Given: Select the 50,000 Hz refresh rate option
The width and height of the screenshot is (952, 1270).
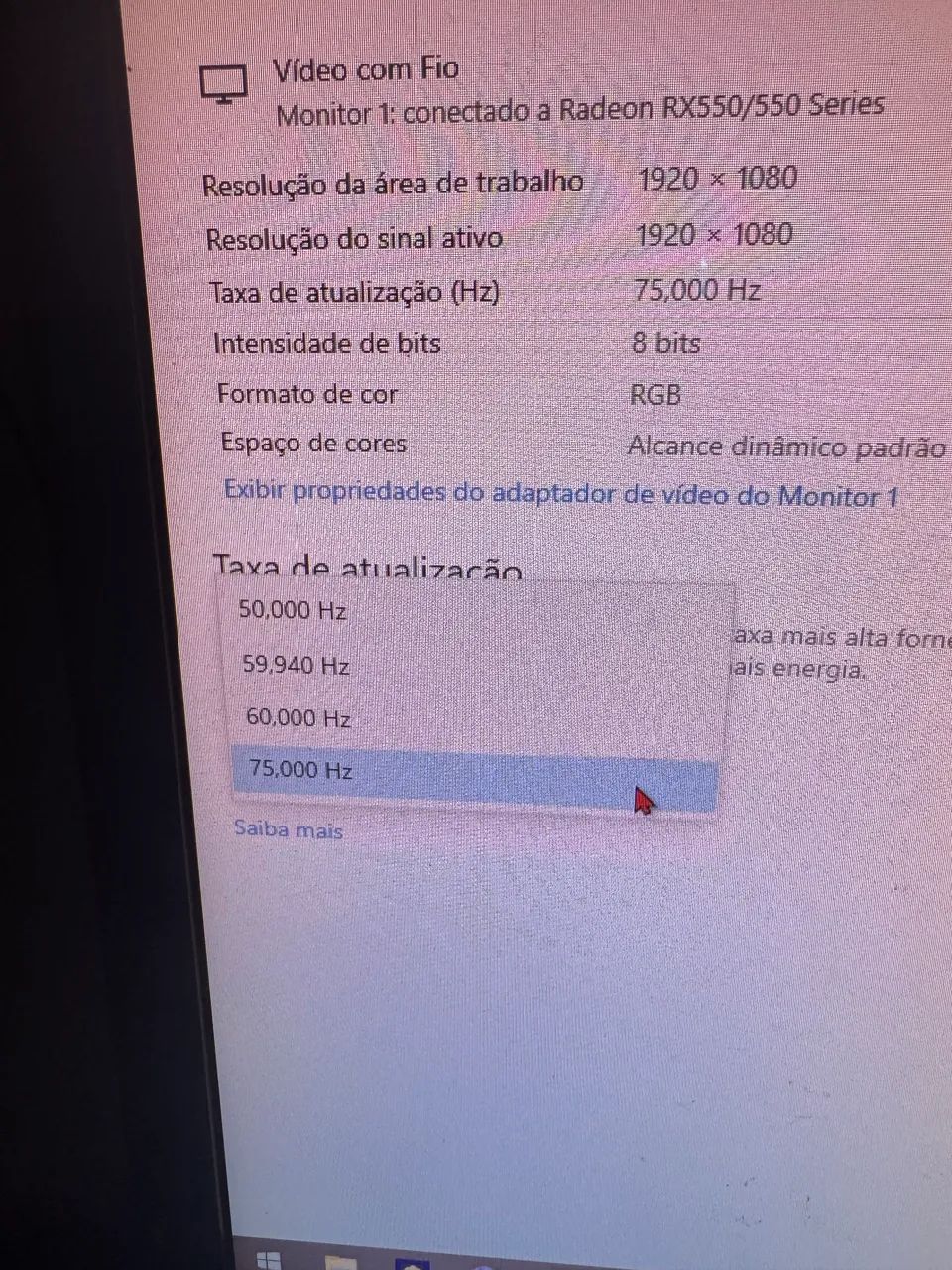Looking at the screenshot, I should (294, 610).
